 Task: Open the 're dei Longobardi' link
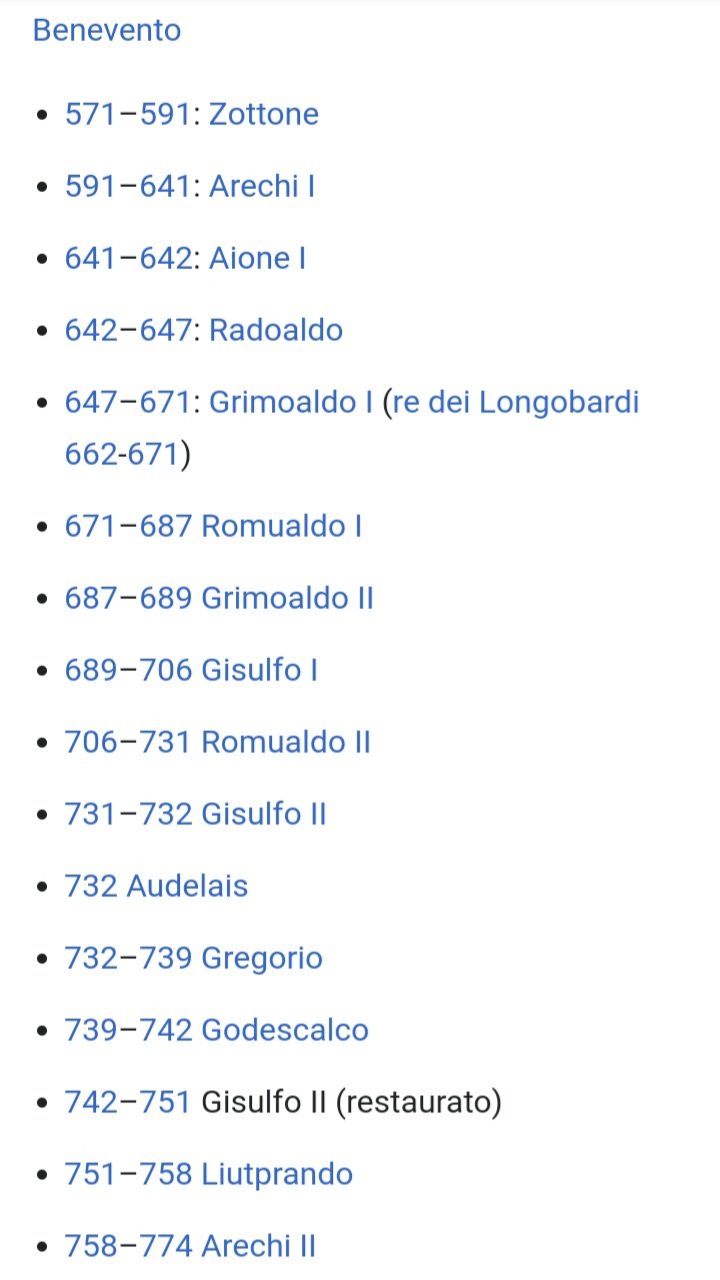click(x=515, y=402)
